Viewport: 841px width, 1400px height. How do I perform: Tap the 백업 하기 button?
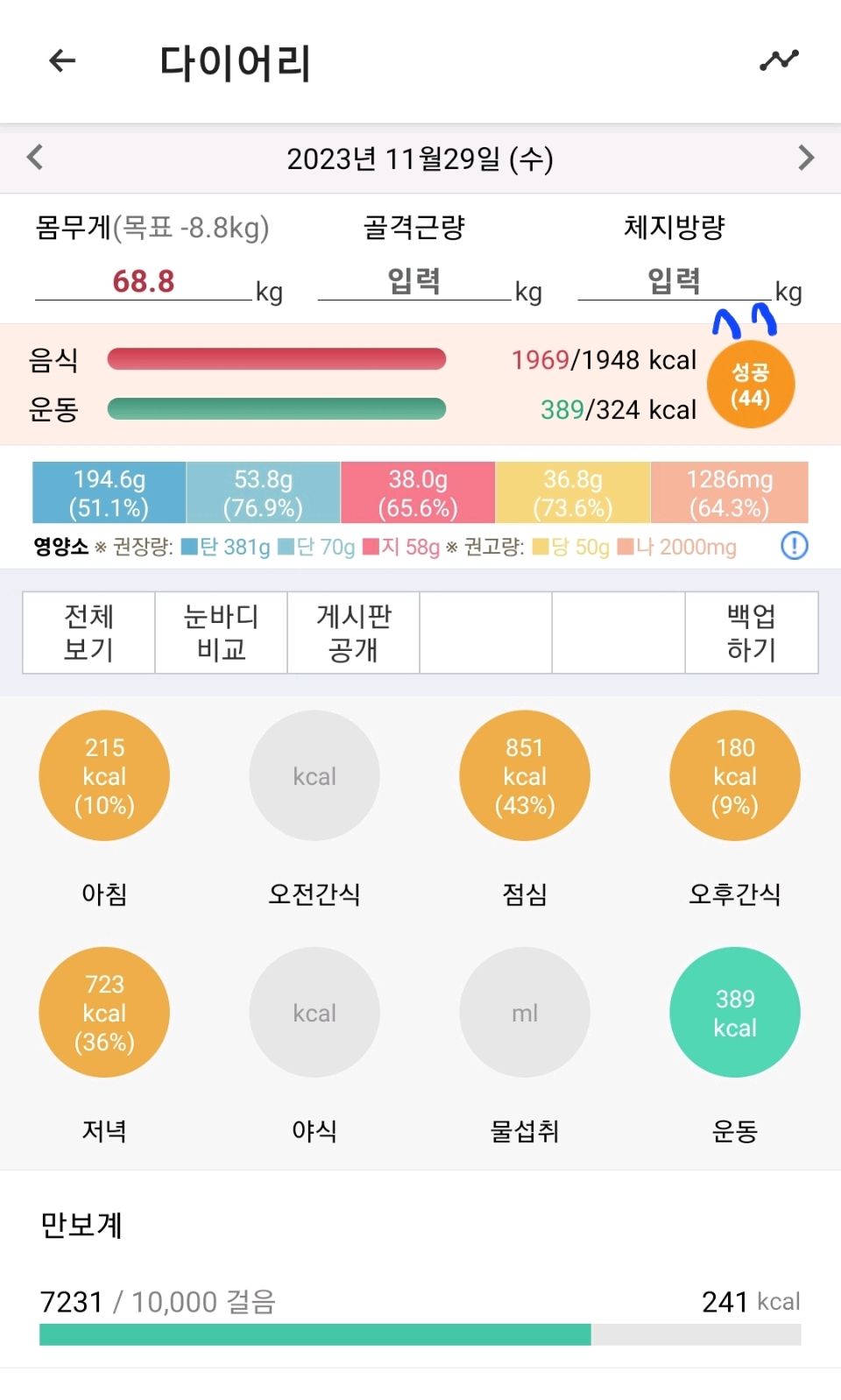tap(751, 633)
